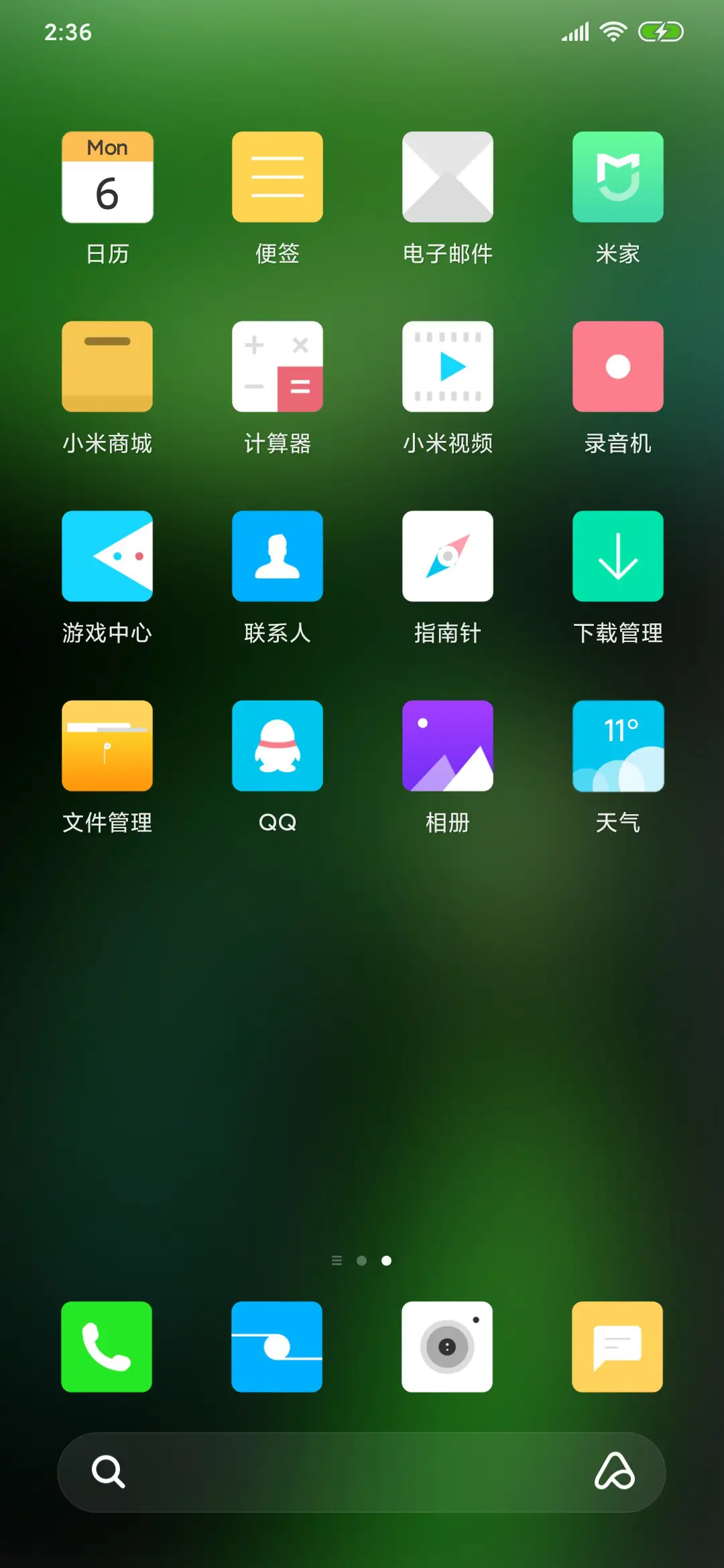Check the Weather (天气) app showing 11°
Screen dimensions: 724x1568
[x=617, y=746]
